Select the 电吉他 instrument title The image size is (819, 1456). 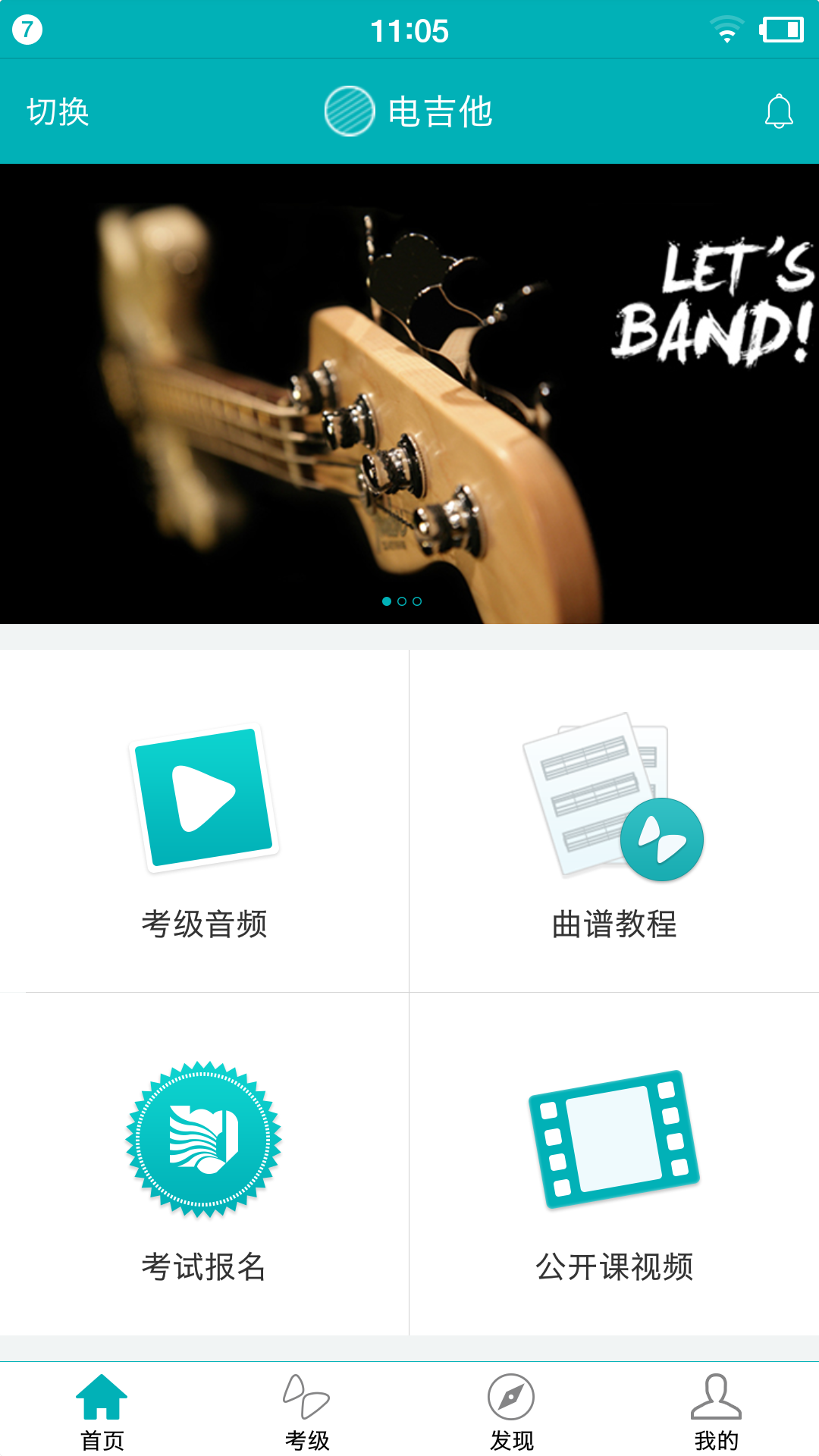pos(409,111)
